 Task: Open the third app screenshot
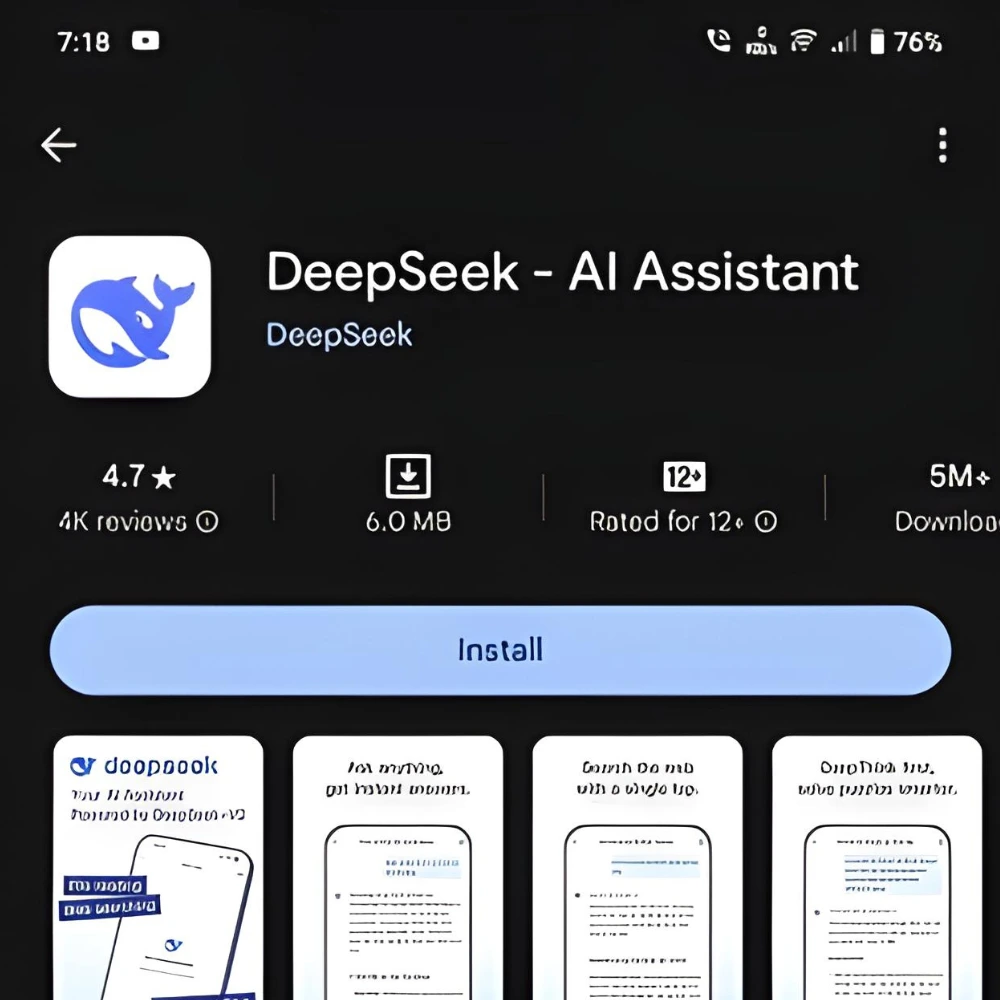click(x=638, y=866)
